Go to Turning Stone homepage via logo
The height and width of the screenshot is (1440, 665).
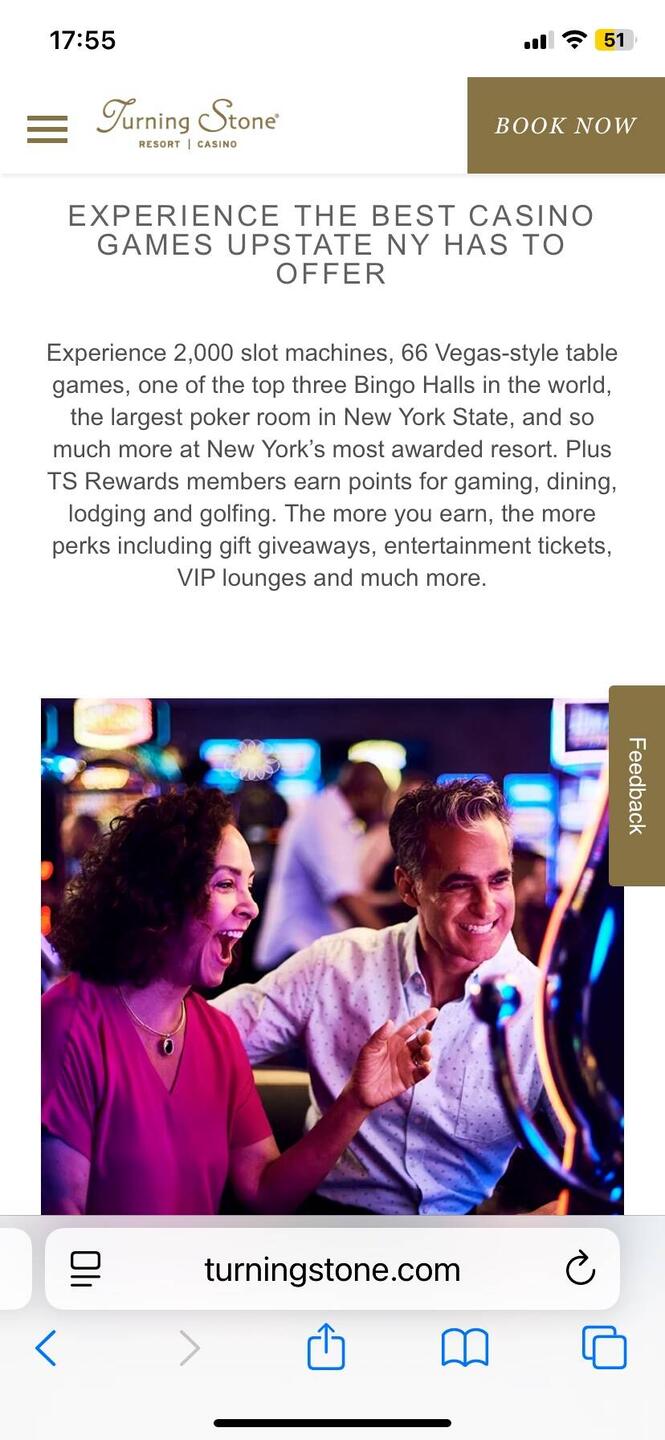(188, 124)
